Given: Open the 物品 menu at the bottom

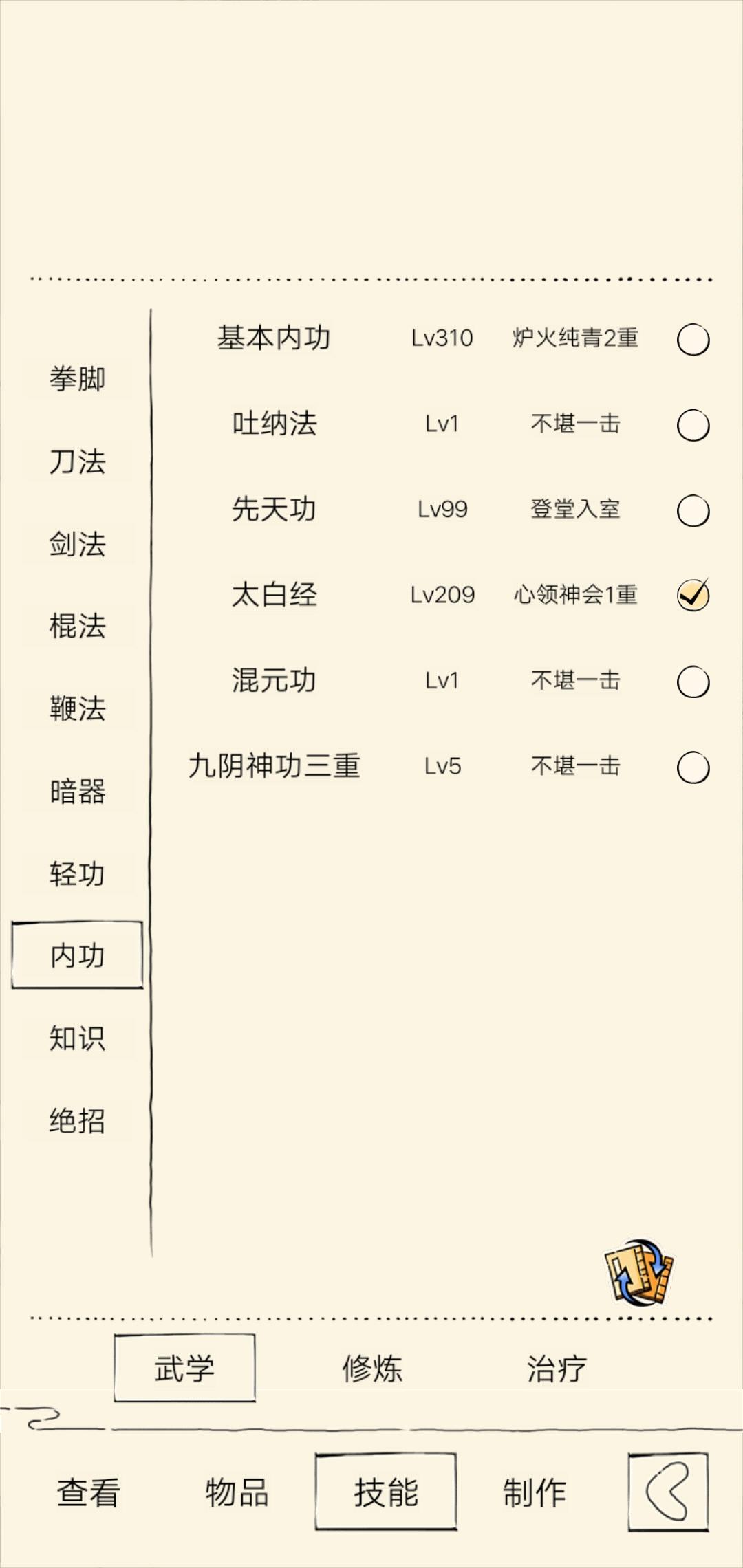Looking at the screenshot, I should point(237,1494).
